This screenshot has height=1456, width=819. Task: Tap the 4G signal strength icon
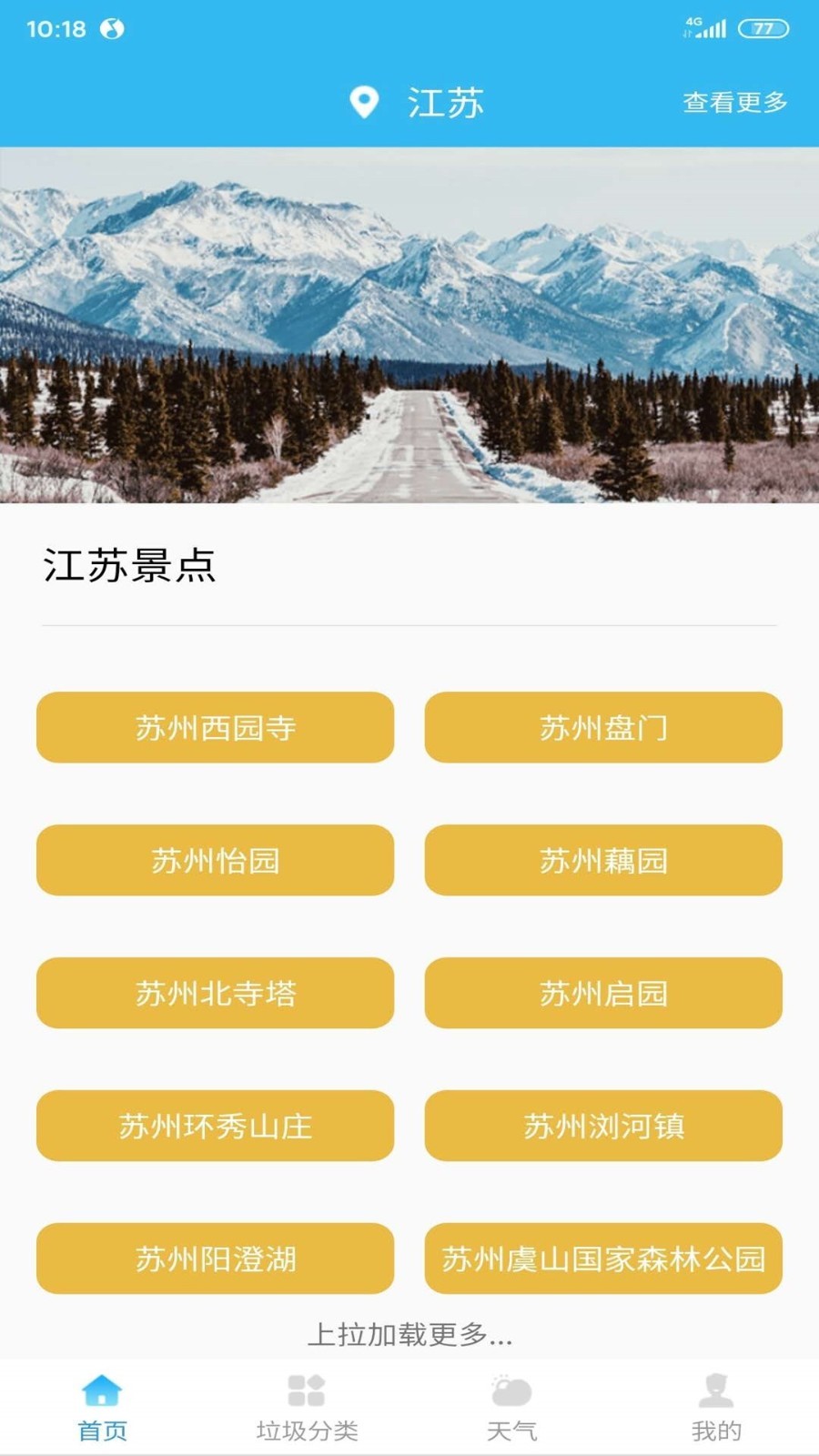(x=705, y=27)
